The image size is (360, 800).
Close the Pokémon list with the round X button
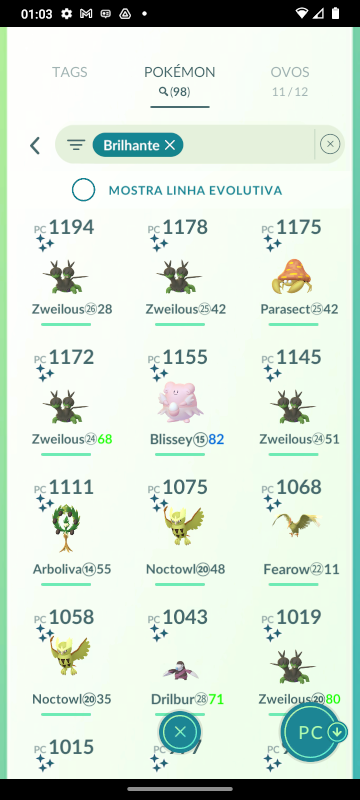pyautogui.click(x=179, y=732)
